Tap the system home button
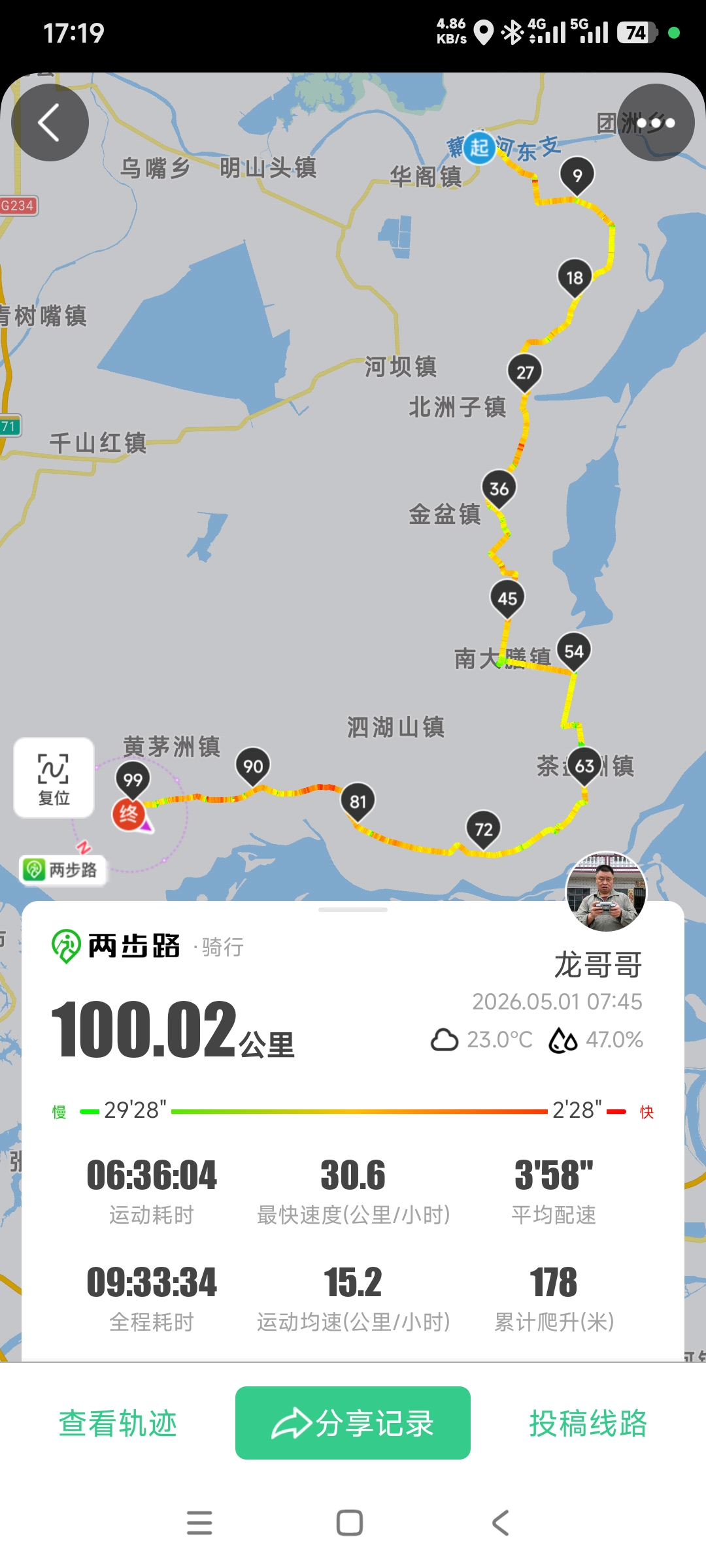Viewport: 706px width, 1568px height. [x=350, y=1523]
